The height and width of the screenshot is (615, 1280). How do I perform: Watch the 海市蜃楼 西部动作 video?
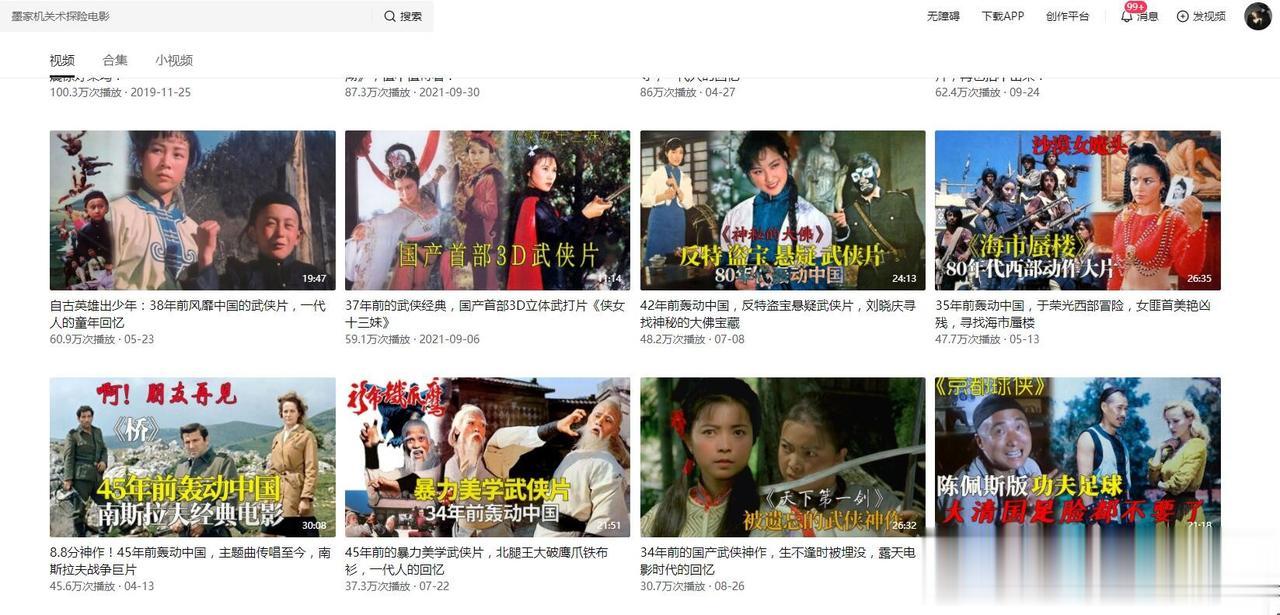pos(1077,210)
